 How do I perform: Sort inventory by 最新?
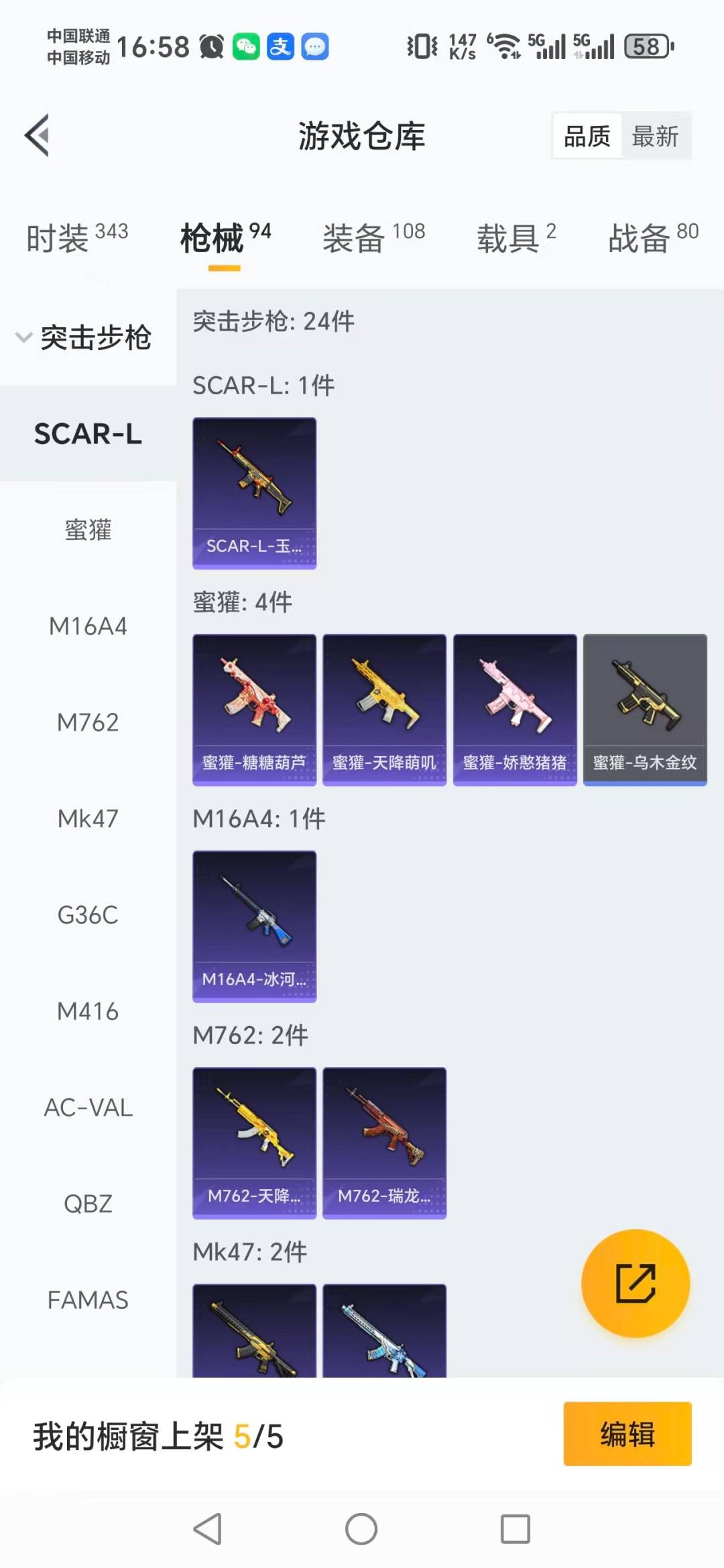tap(655, 136)
